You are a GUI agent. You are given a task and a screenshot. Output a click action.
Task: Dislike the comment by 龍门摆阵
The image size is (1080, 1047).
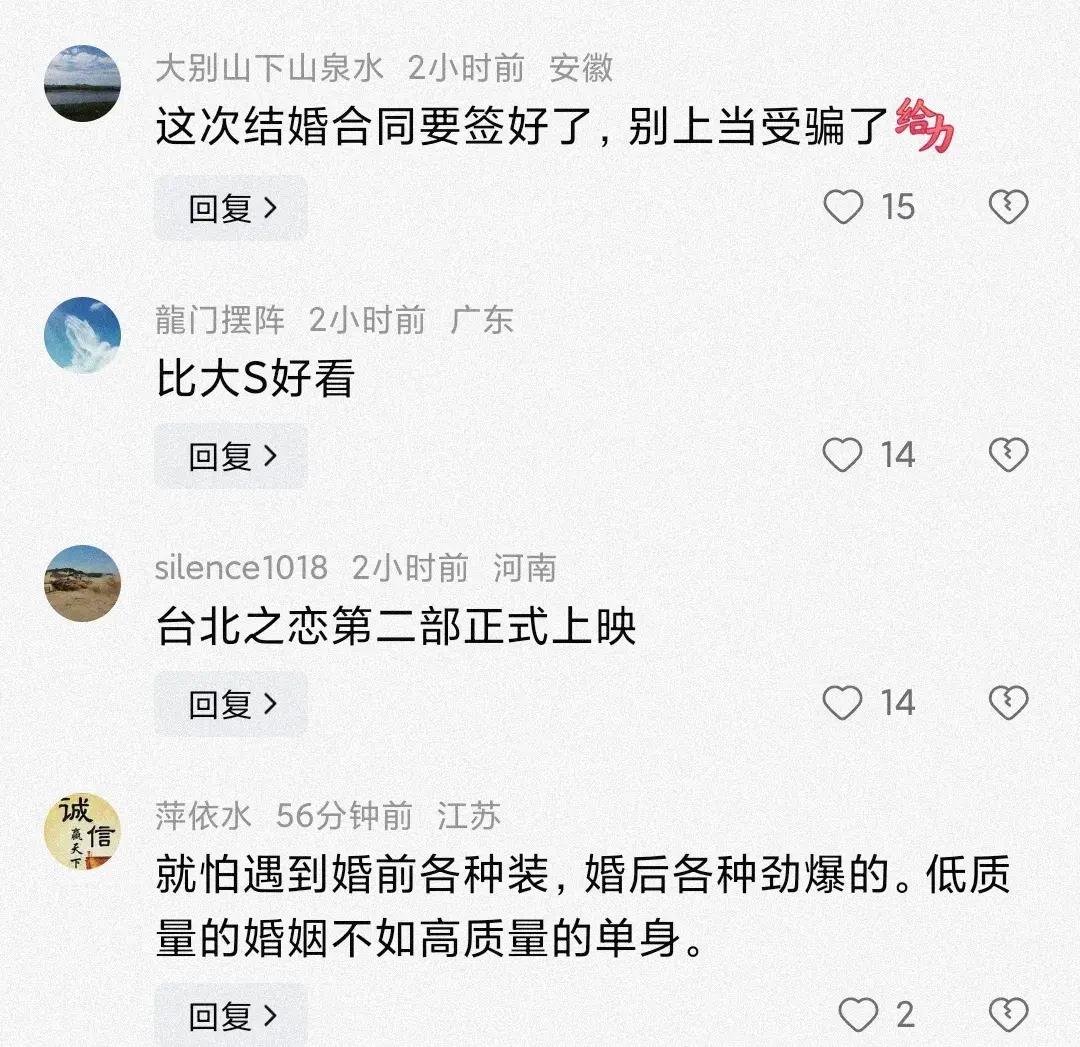tap(1008, 455)
